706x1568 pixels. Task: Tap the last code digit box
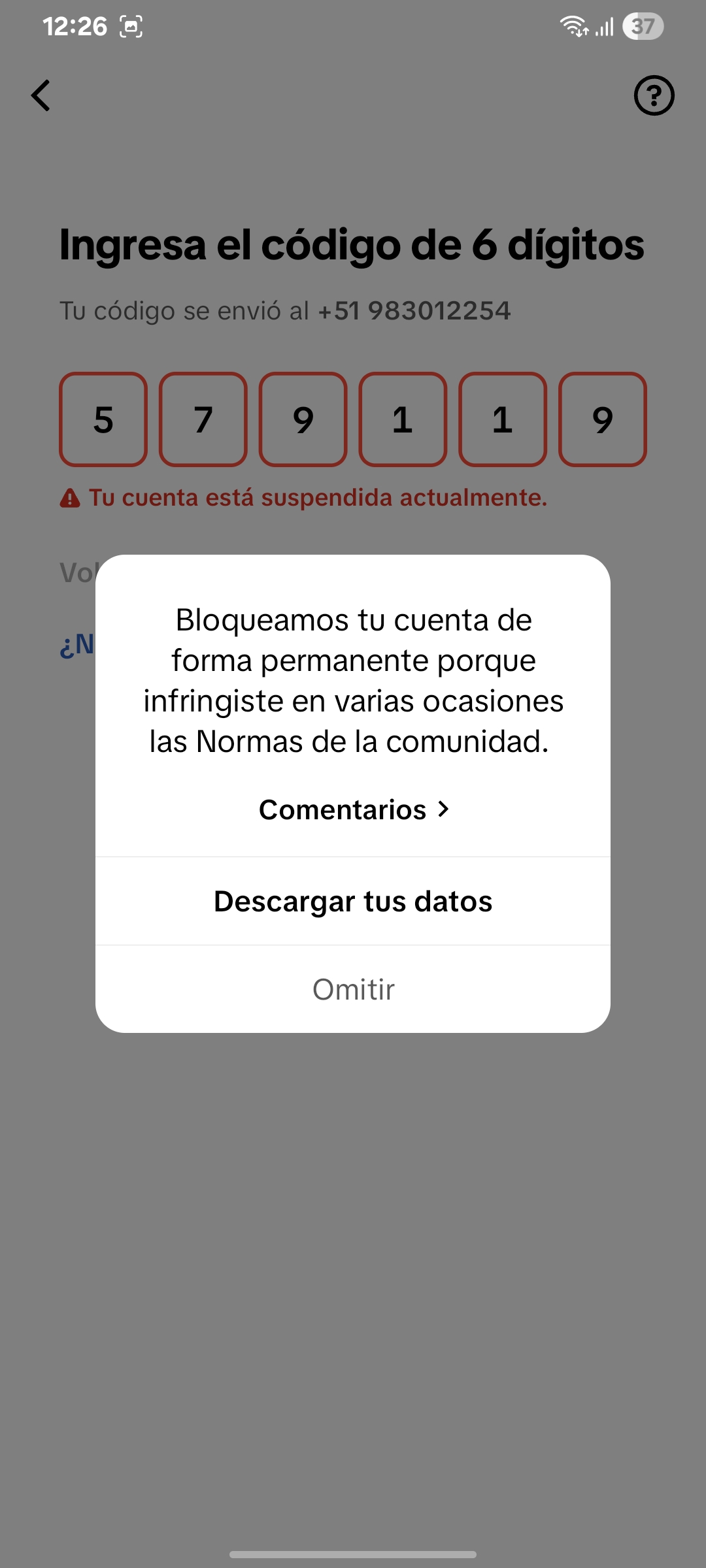pos(602,419)
